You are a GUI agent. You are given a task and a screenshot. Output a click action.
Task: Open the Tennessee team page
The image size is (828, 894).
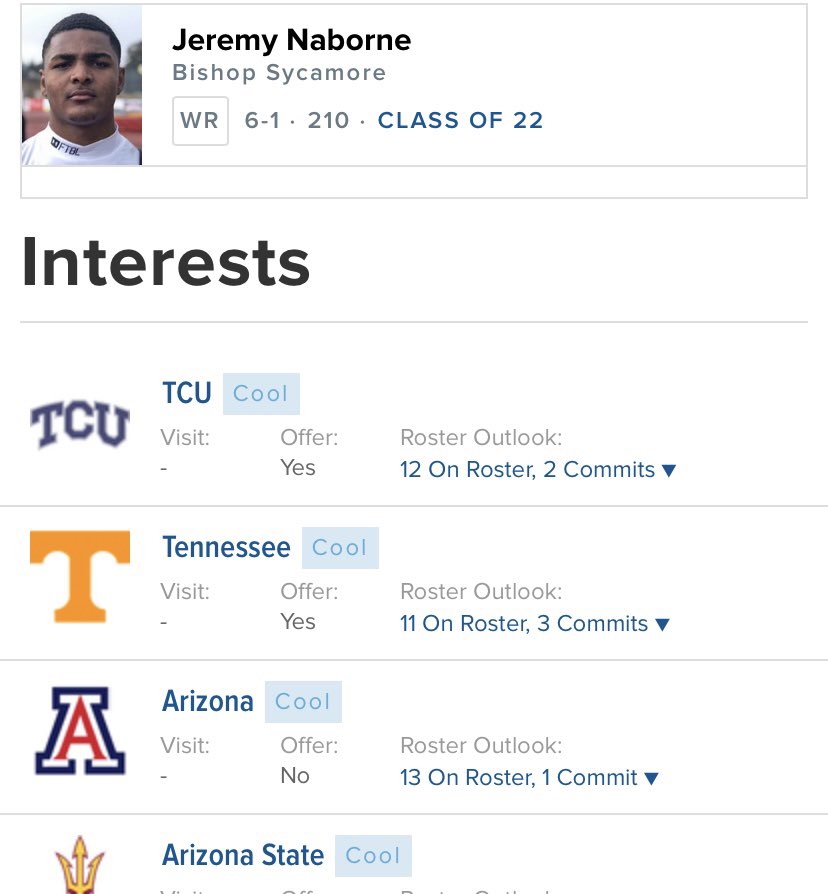tap(226, 547)
